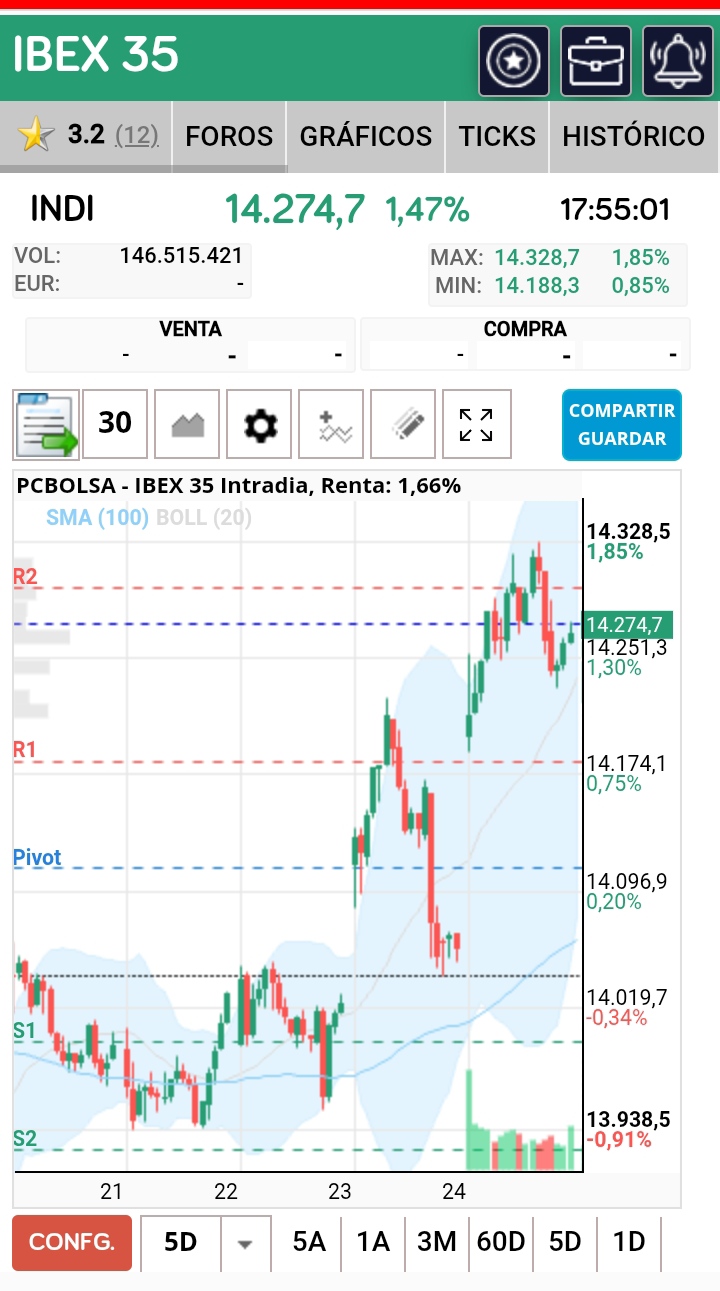This screenshot has width=720, height=1291.
Task: Expand the 5D period dropdown
Action: click(245, 1242)
